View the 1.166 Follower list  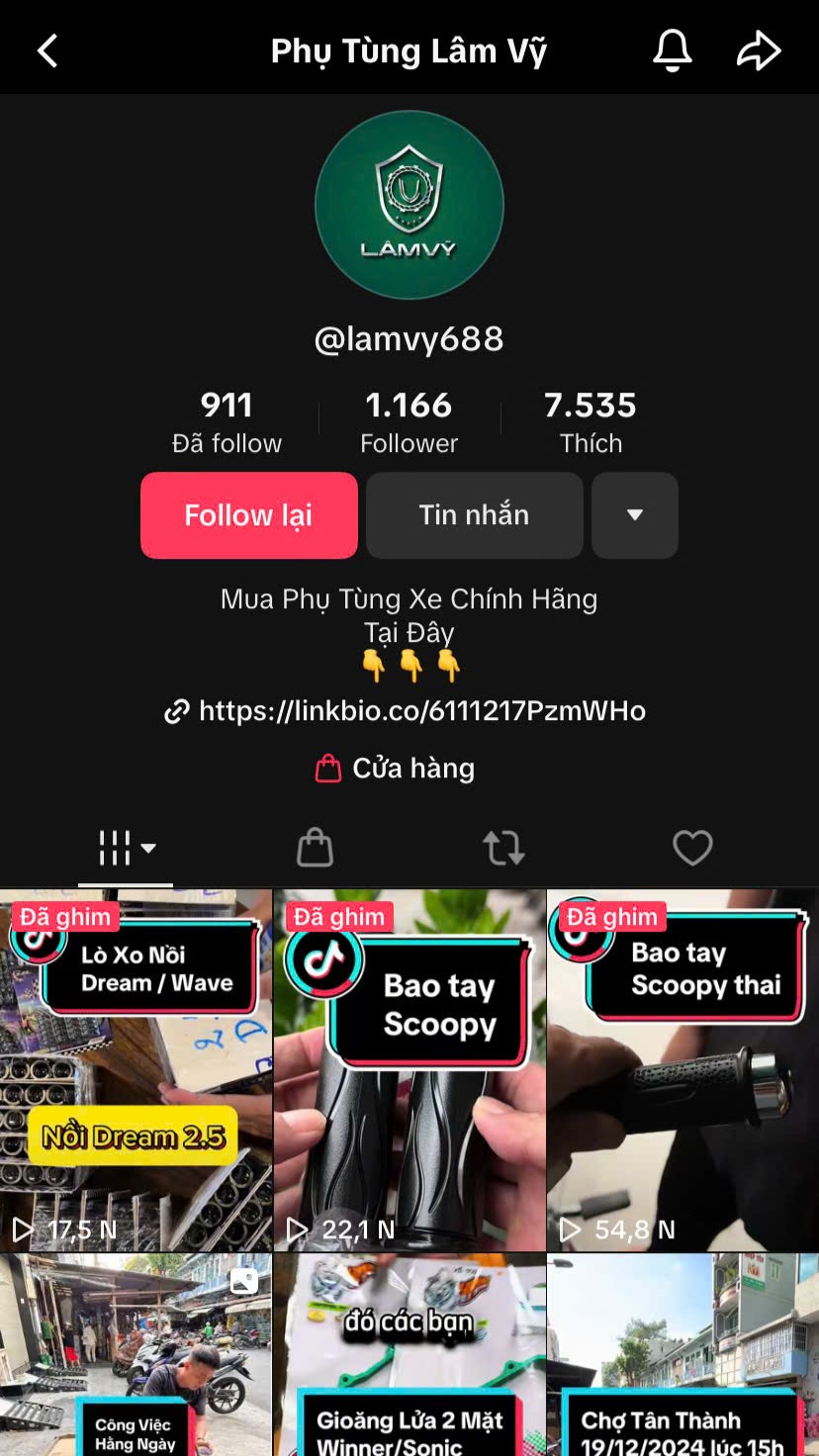(409, 422)
